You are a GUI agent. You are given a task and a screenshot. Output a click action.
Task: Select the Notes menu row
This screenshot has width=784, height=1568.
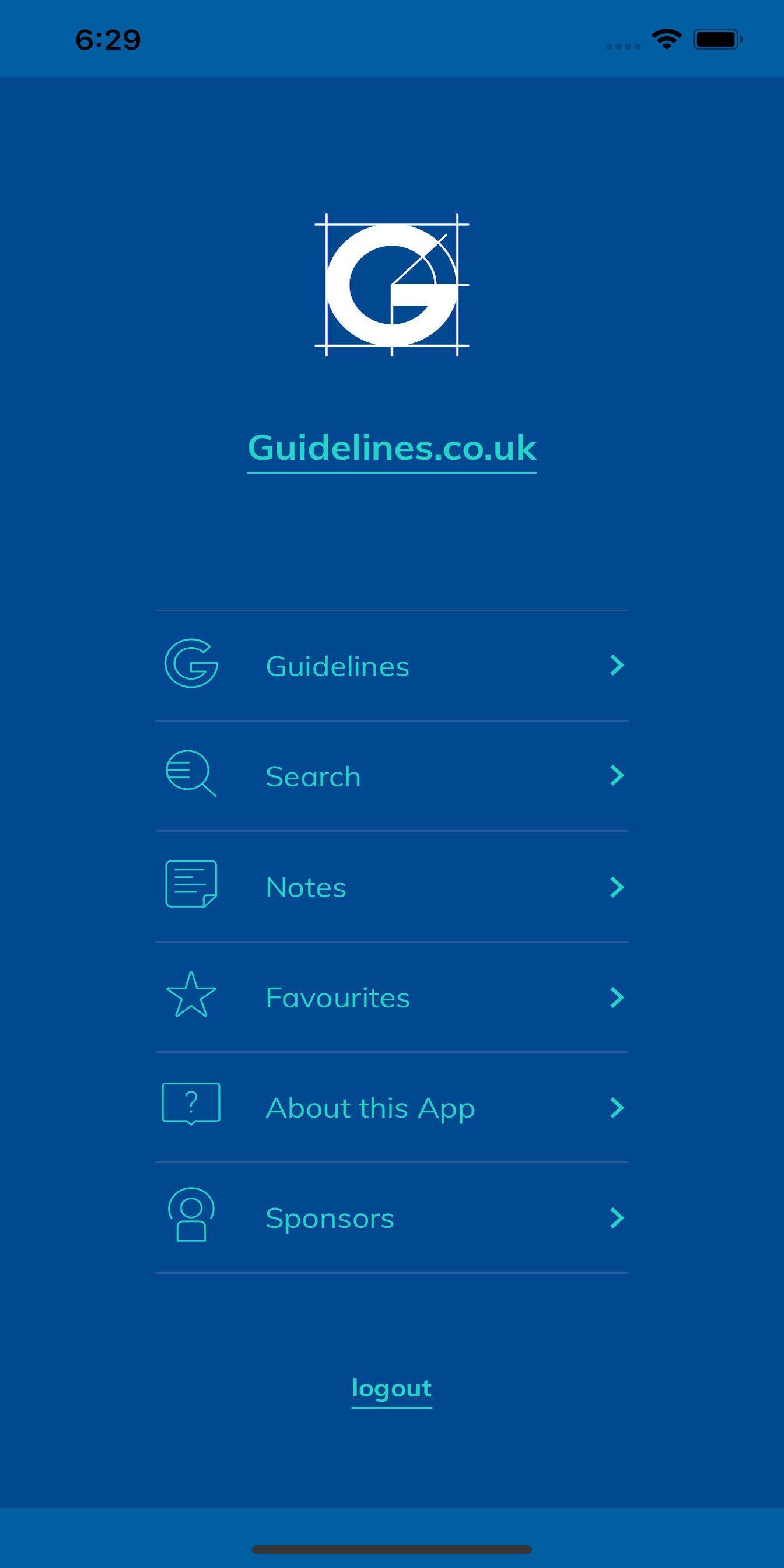305,886
